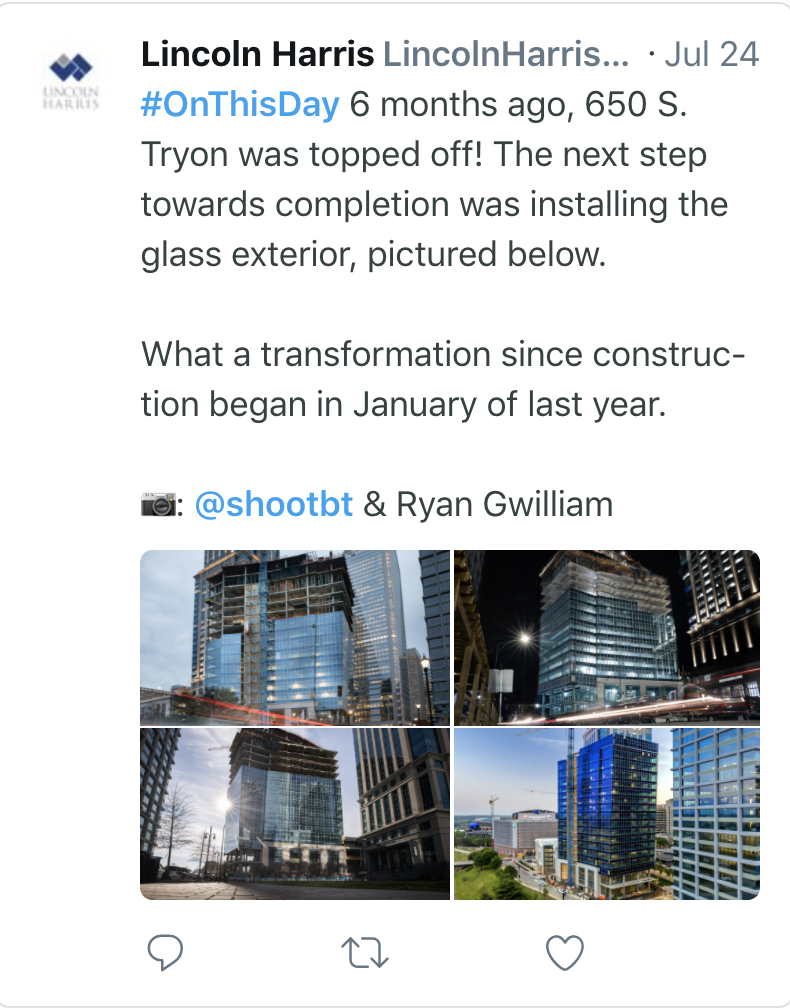This screenshot has width=790, height=1008.
Task: Reply to the Lincoln Harris tweet
Action: click(163, 954)
